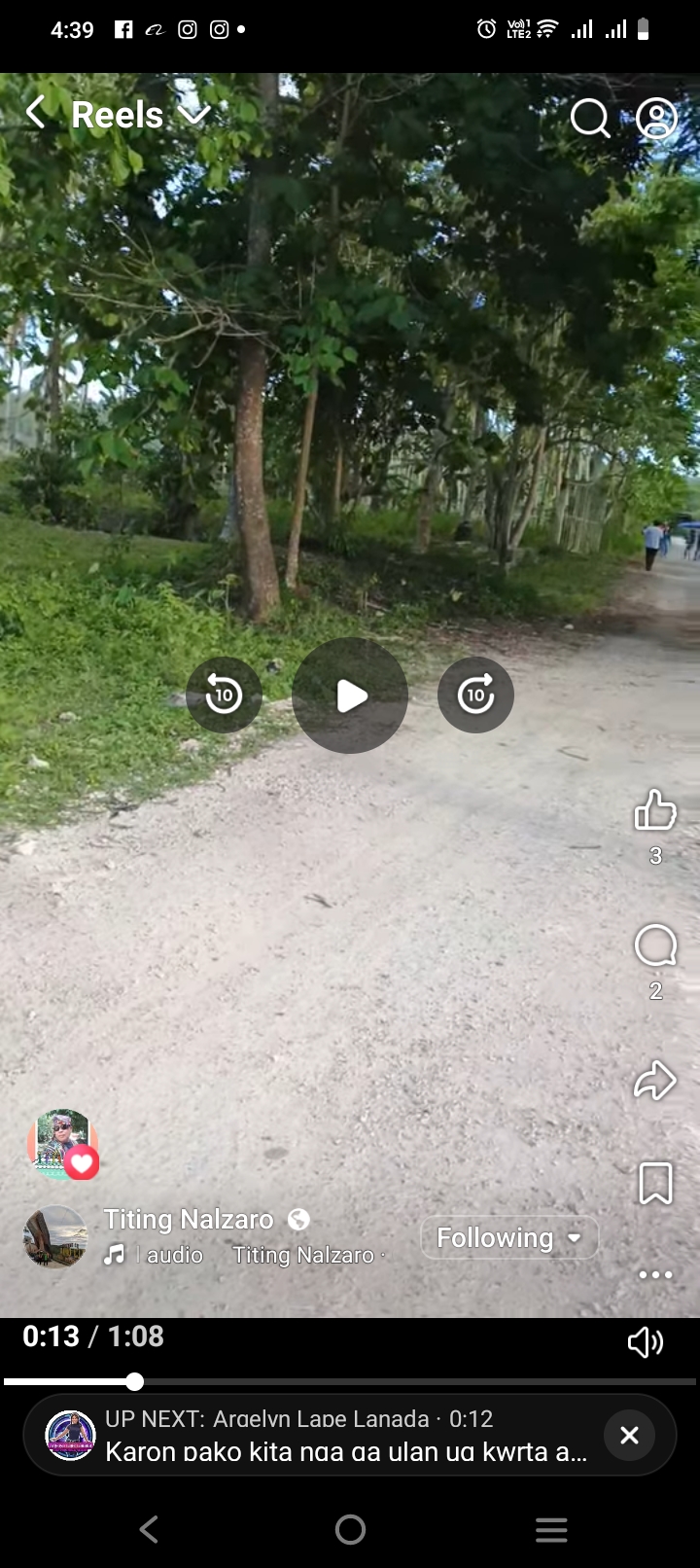
Task: Share this reel
Action: point(655,1080)
